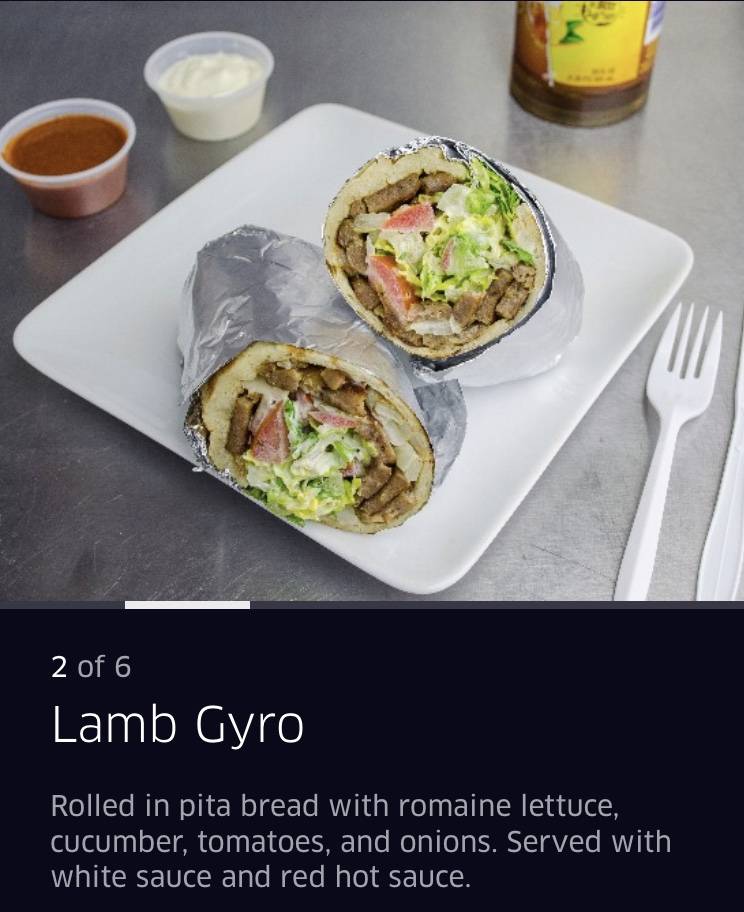Tap the Lamb Gyro photo to advance
This screenshot has height=912, width=744.
(x=372, y=300)
